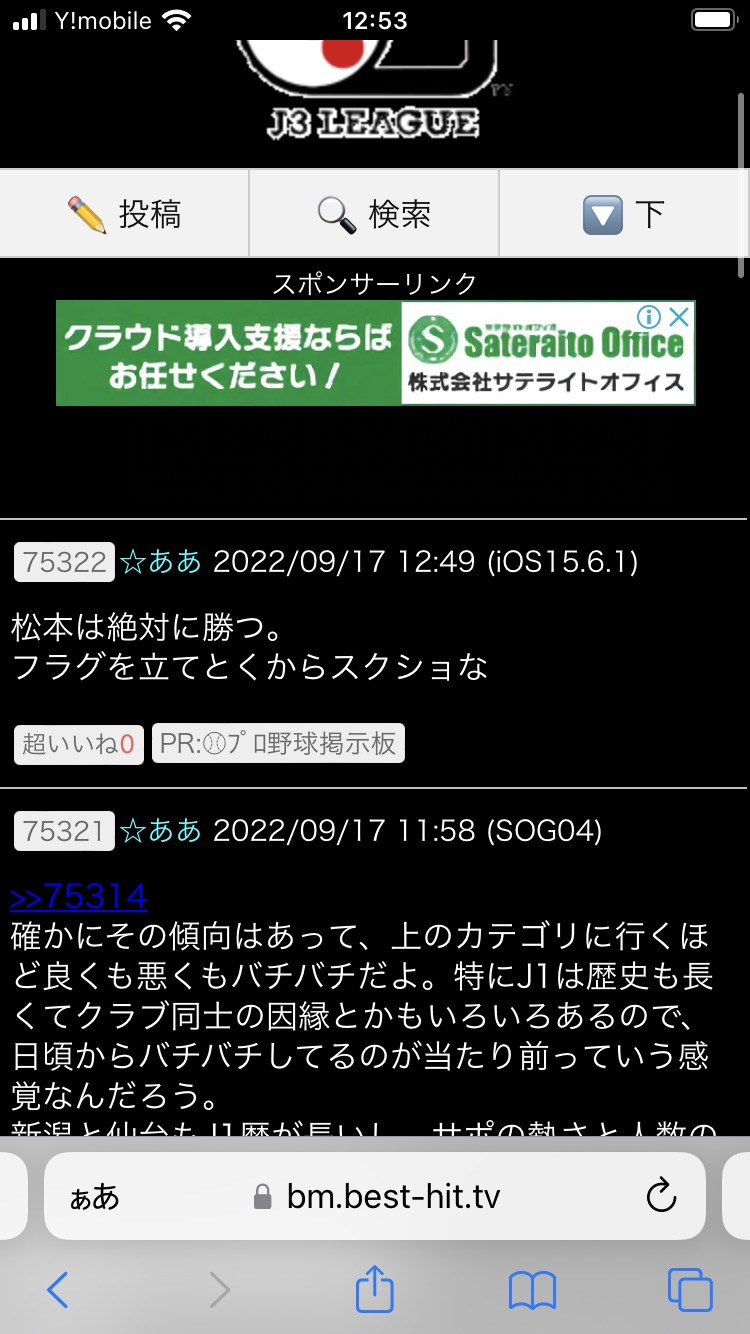
Task: Reload the page
Action: click(660, 1196)
